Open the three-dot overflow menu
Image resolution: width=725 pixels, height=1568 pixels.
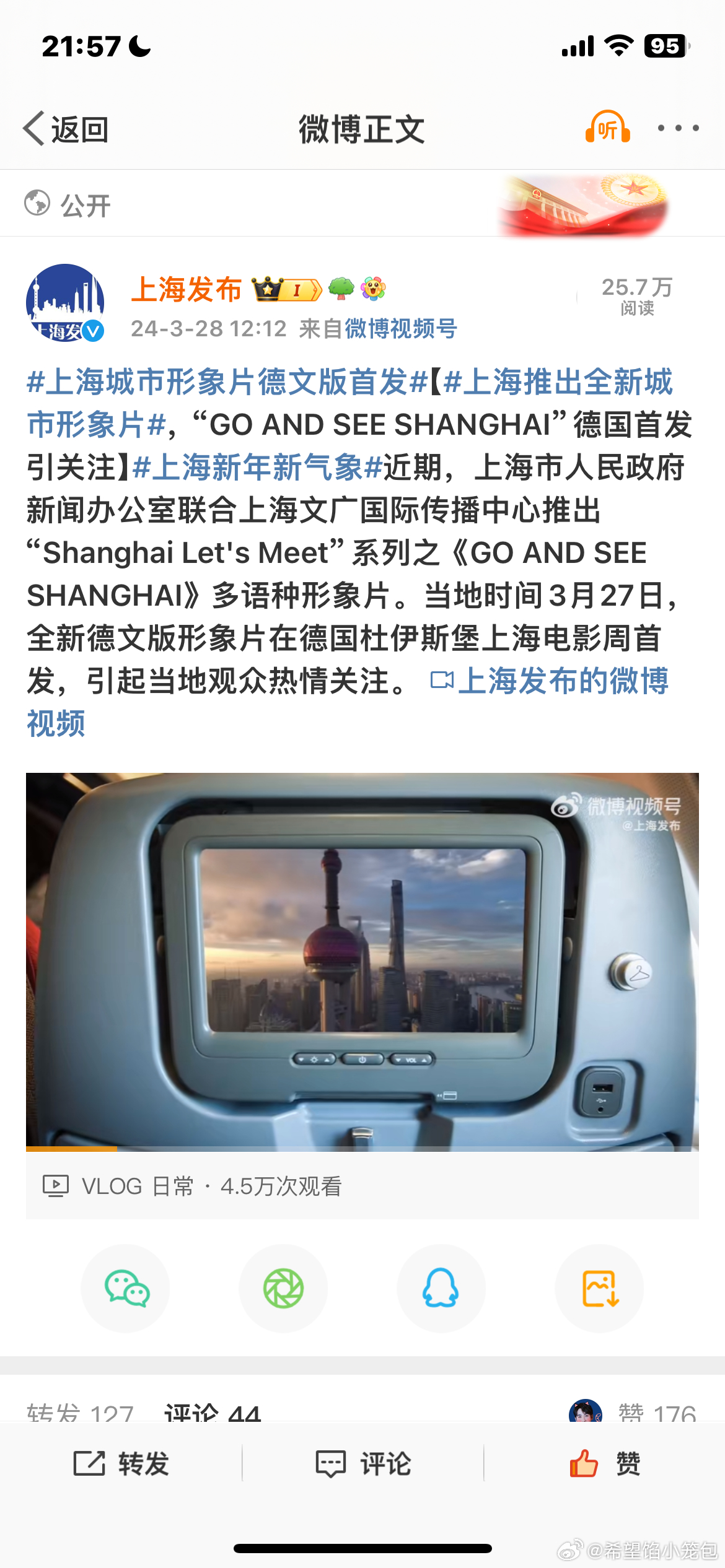click(x=679, y=128)
